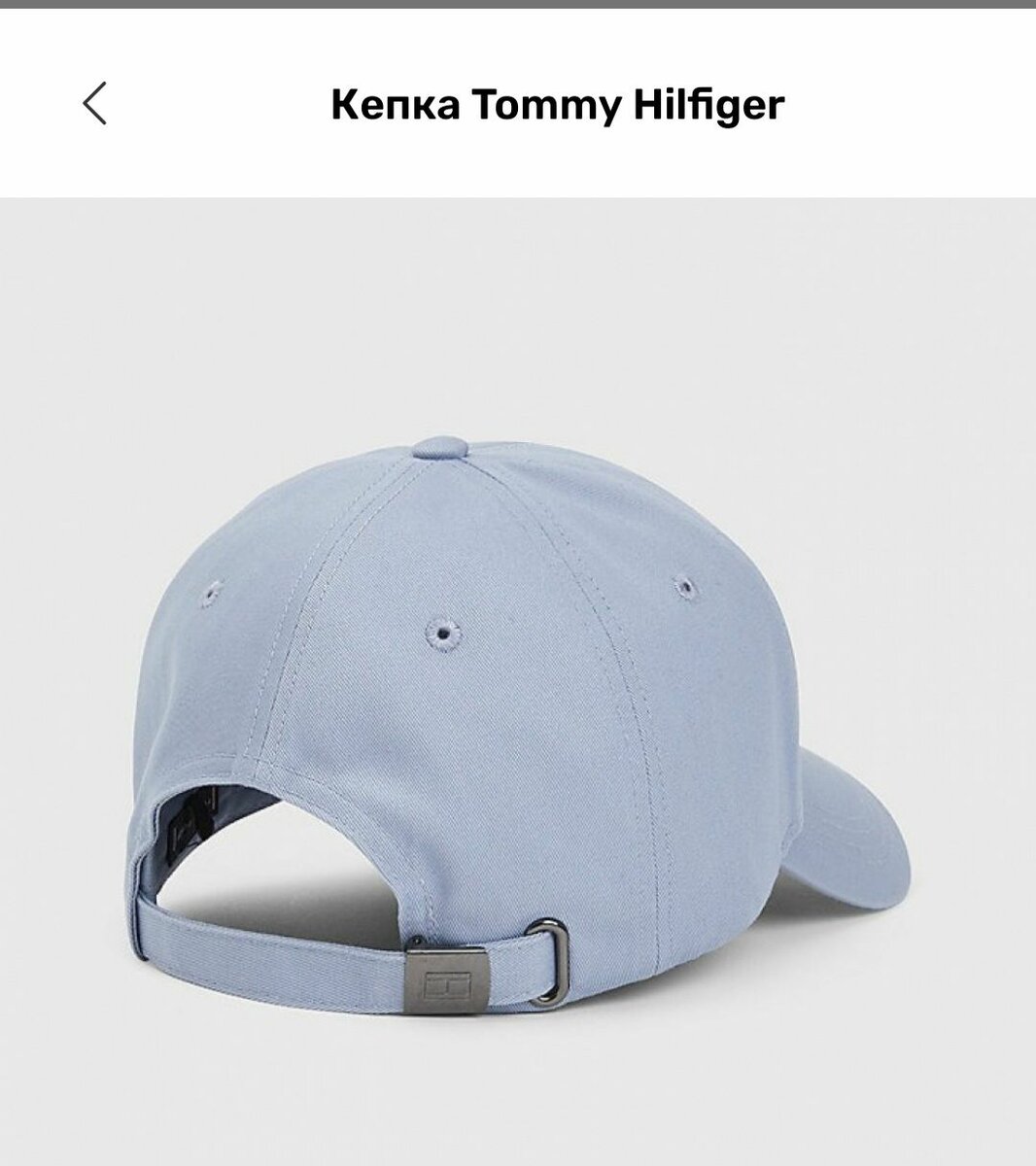Click the Tommy Hilfiger product title text

point(558,103)
